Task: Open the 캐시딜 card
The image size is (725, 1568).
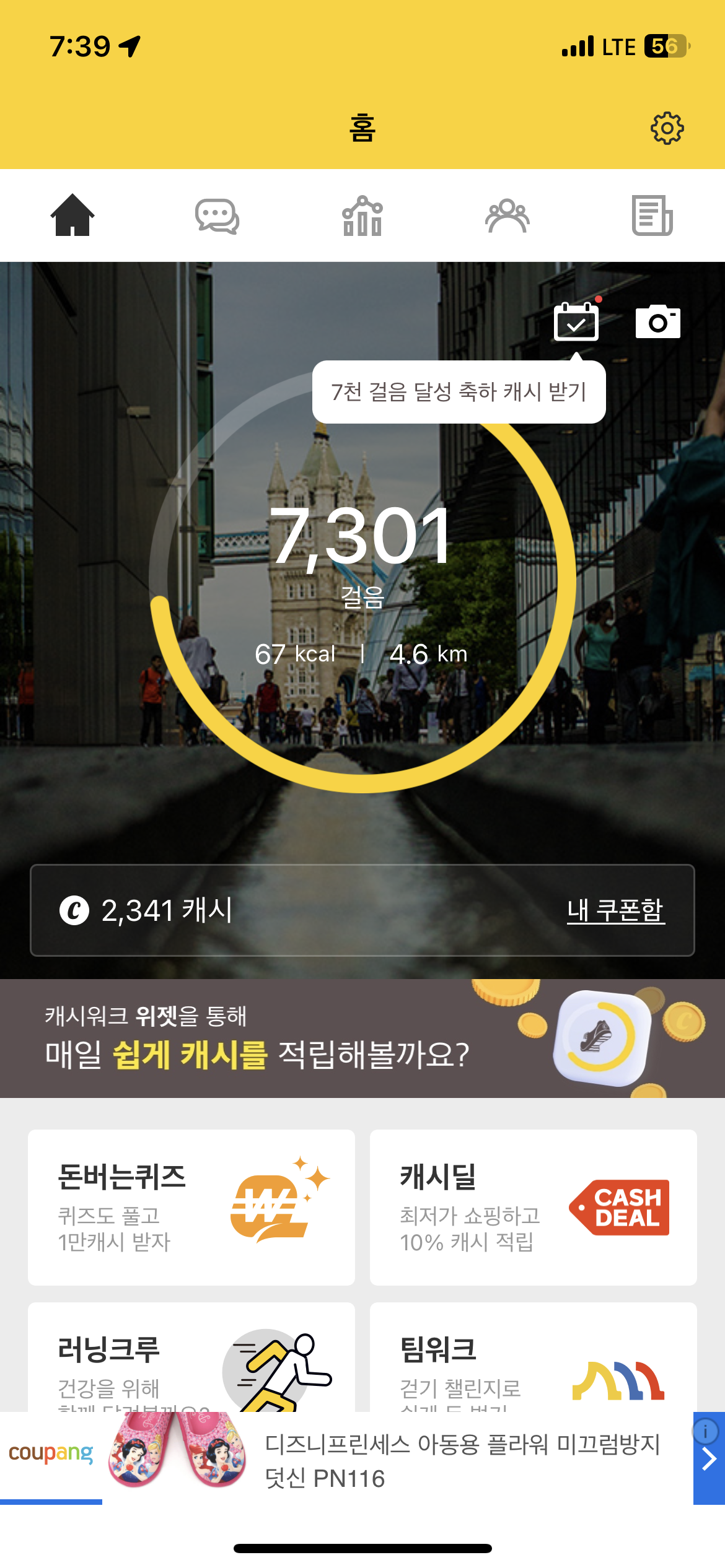Action: [x=533, y=1207]
